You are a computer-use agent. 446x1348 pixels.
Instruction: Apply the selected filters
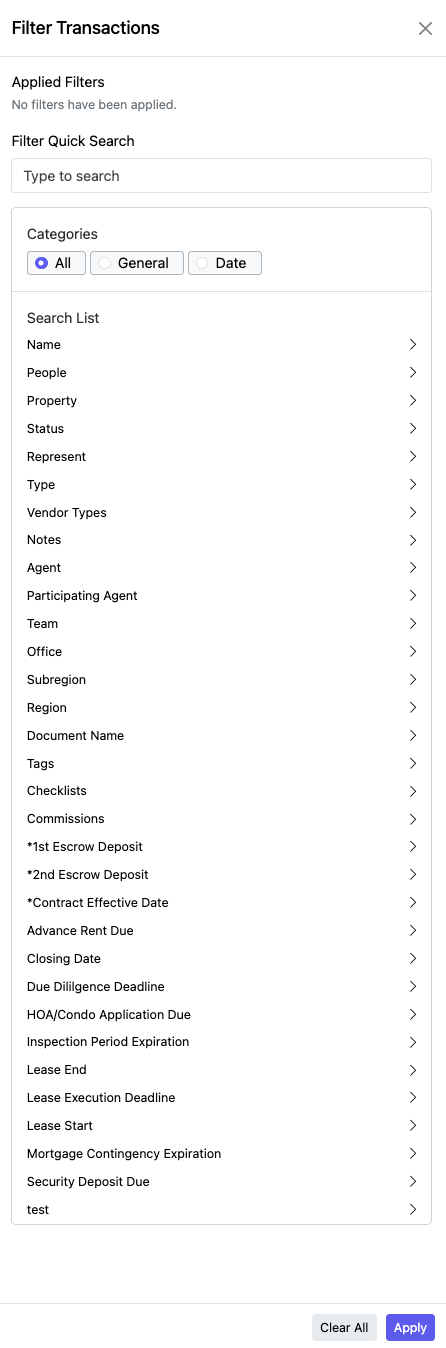pos(410,1327)
